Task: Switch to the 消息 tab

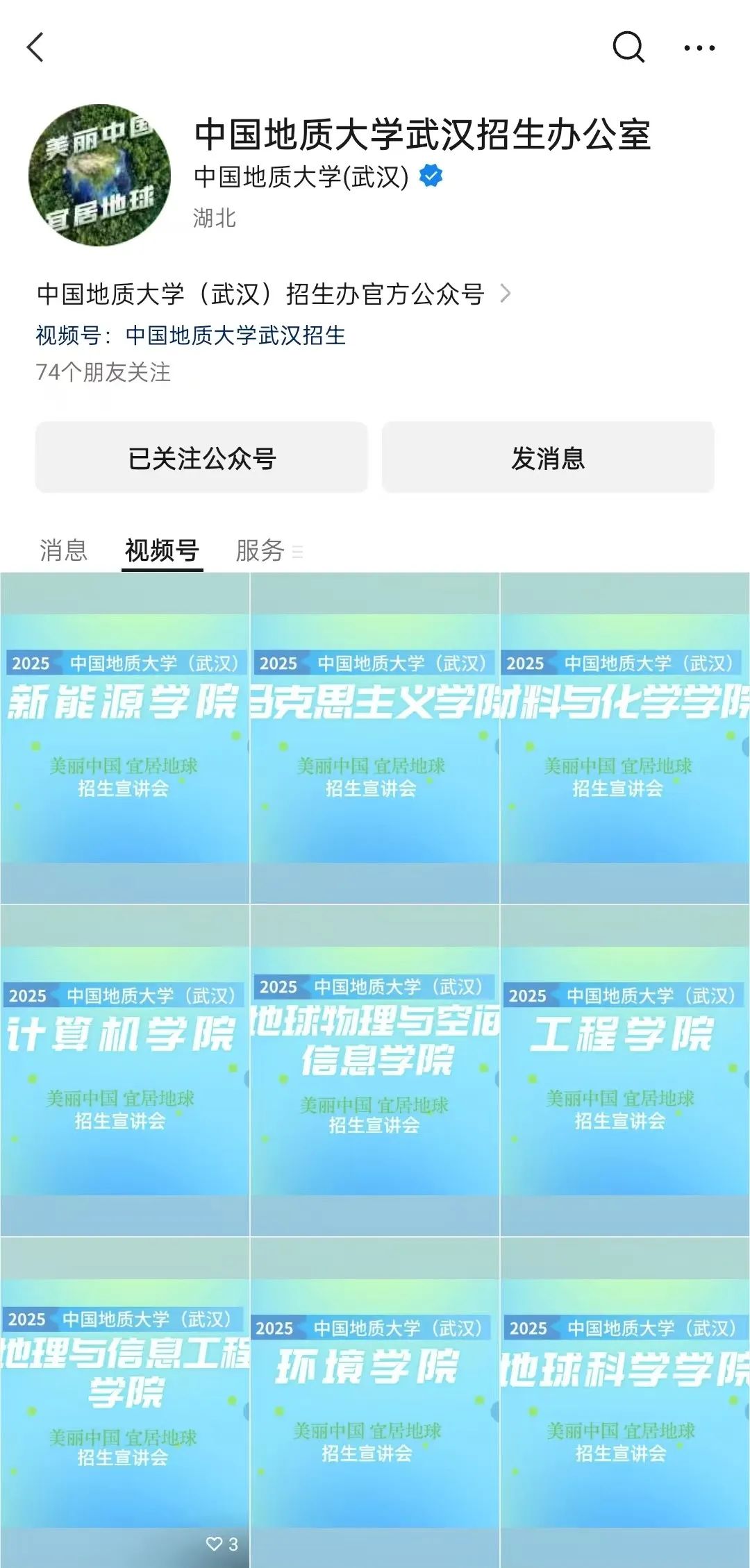Action: pos(63,550)
